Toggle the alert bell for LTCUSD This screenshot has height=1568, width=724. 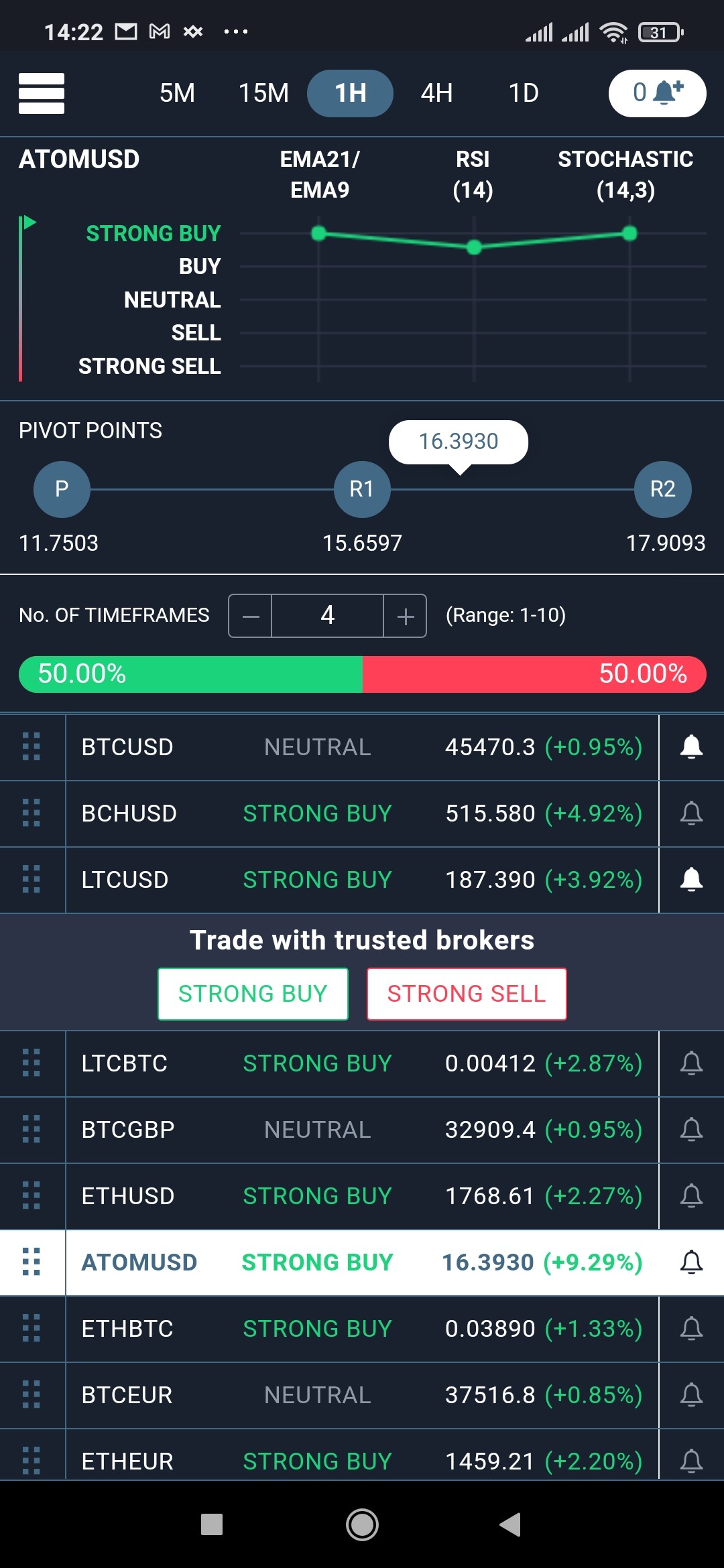(x=691, y=880)
